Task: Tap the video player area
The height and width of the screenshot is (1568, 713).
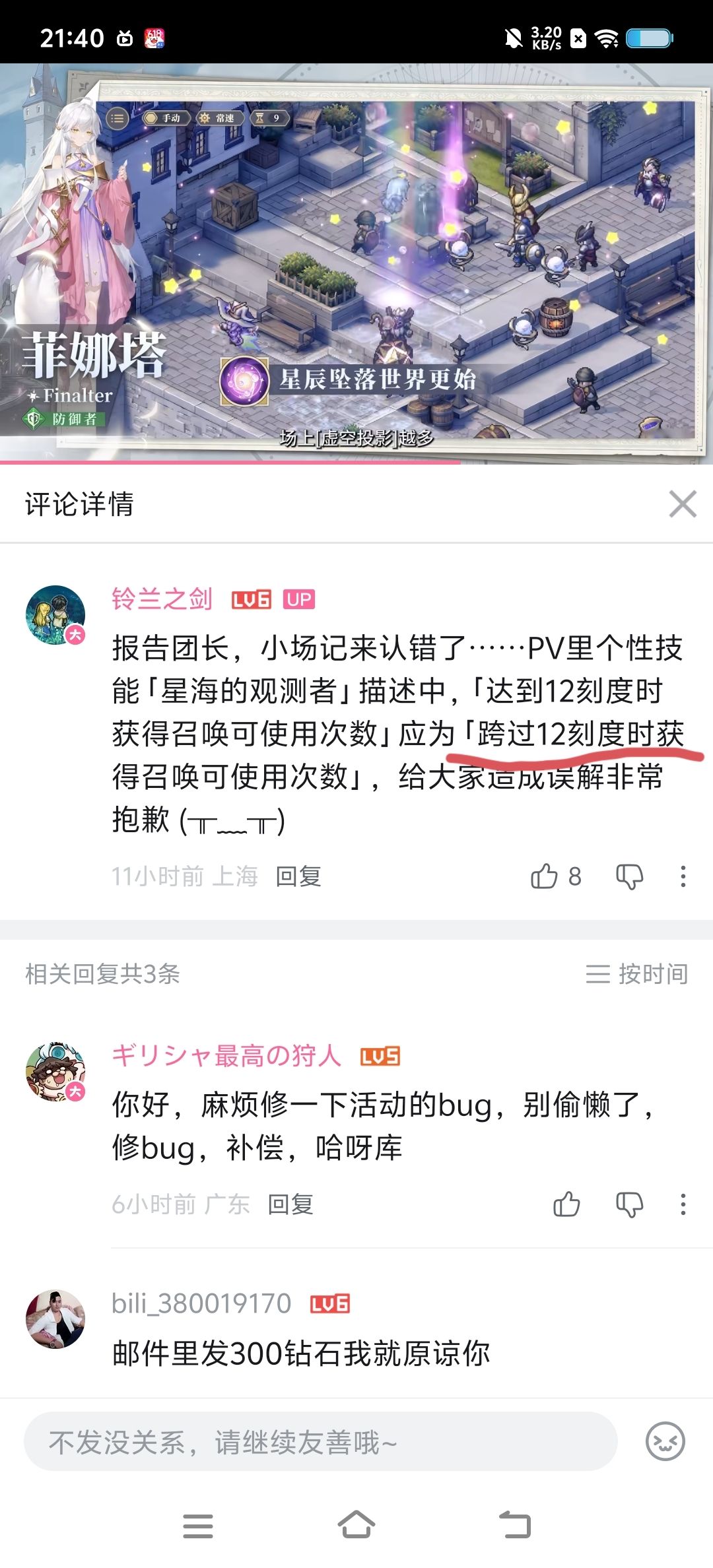Action: 356,263
